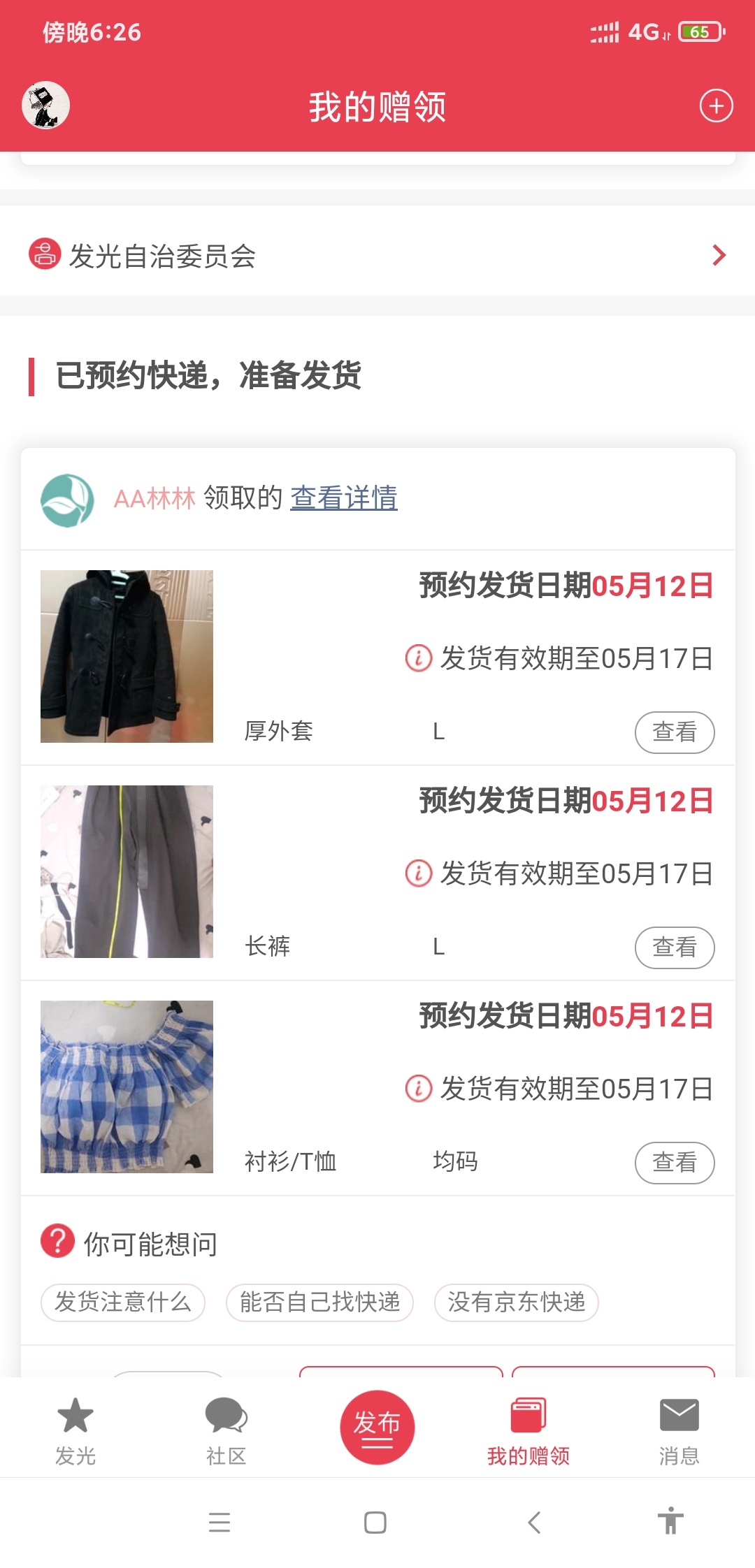Switch to the 社区 tab

point(226,1430)
